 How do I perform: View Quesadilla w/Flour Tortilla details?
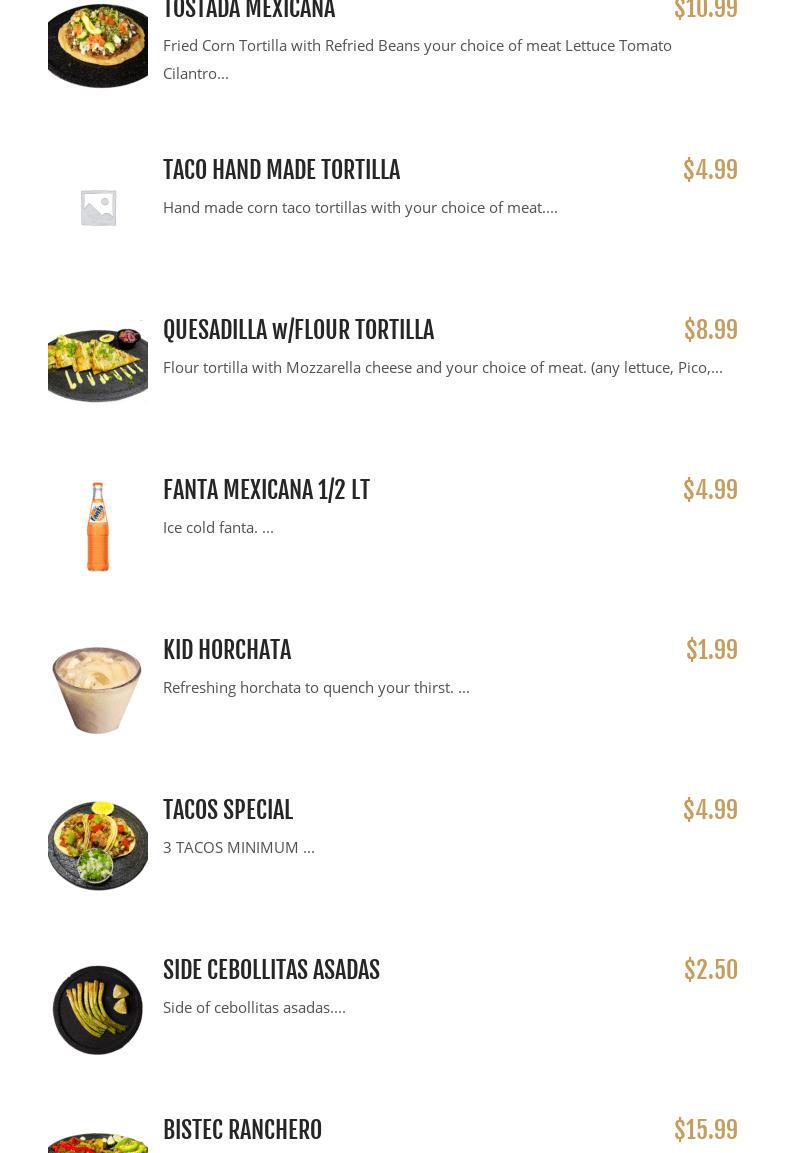298,330
